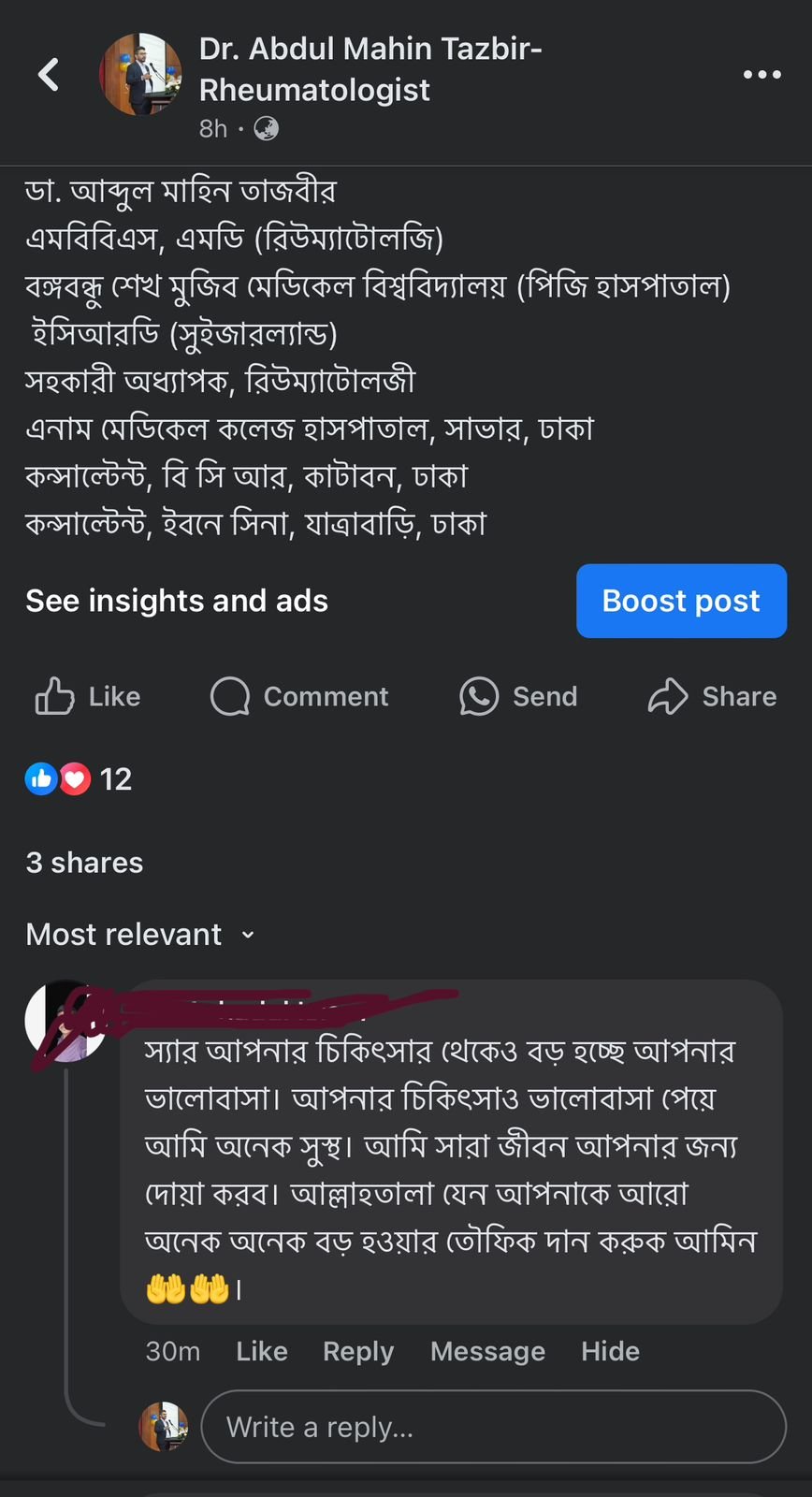Tap the Boost post button
The height and width of the screenshot is (1497, 812).
(x=681, y=601)
